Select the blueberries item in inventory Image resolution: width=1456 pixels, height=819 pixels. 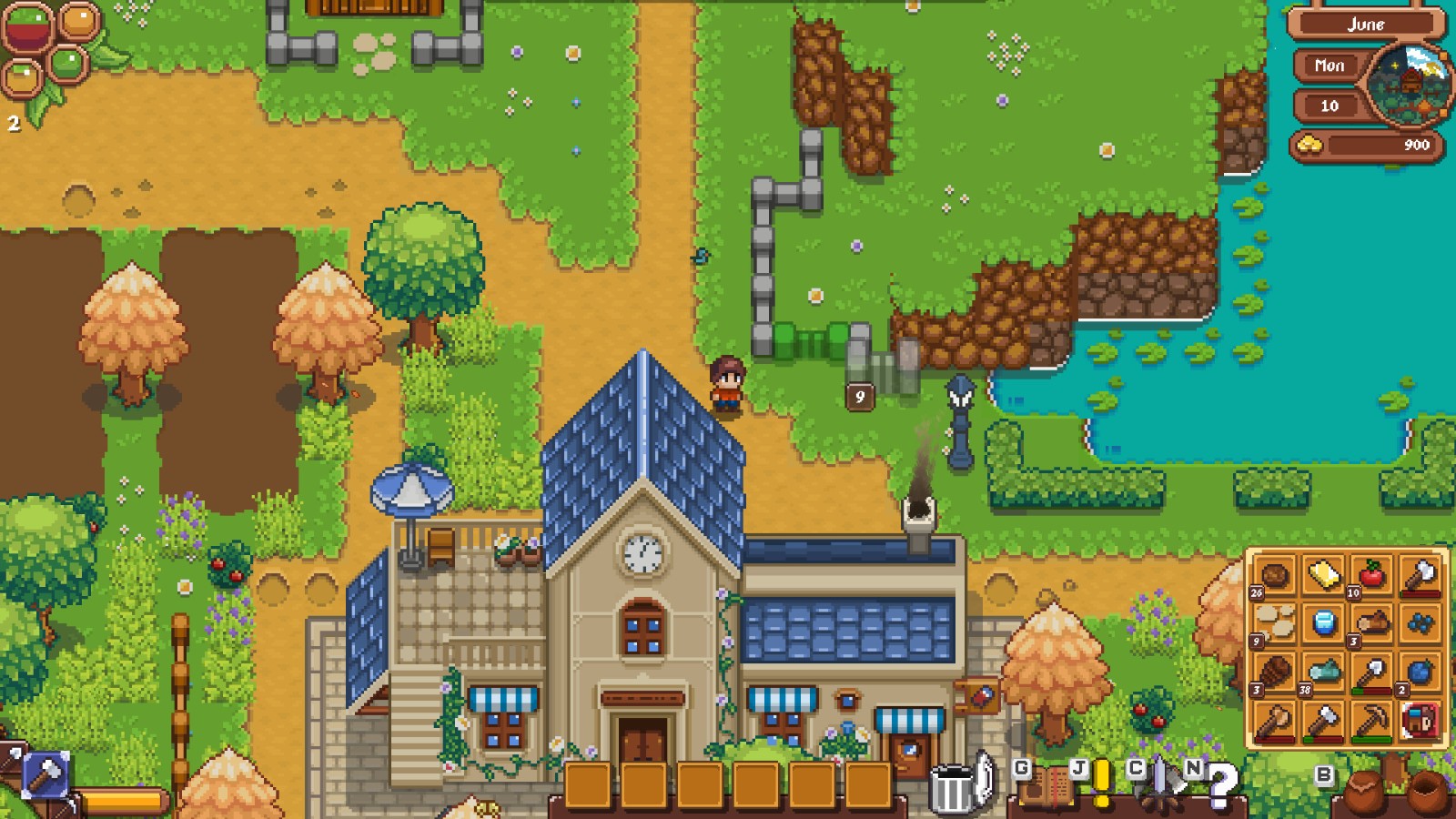[x=1420, y=623]
